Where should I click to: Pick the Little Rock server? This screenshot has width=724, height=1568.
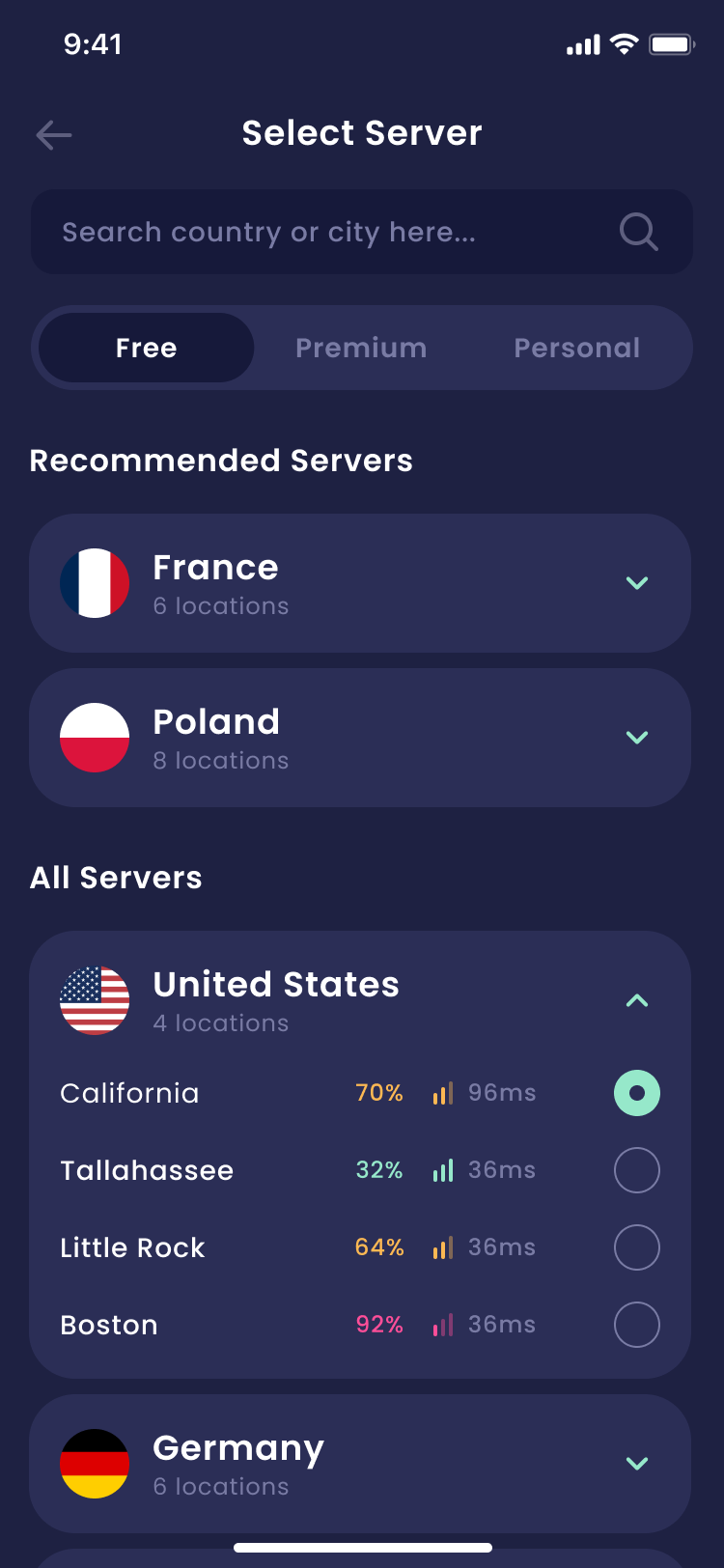[637, 1247]
